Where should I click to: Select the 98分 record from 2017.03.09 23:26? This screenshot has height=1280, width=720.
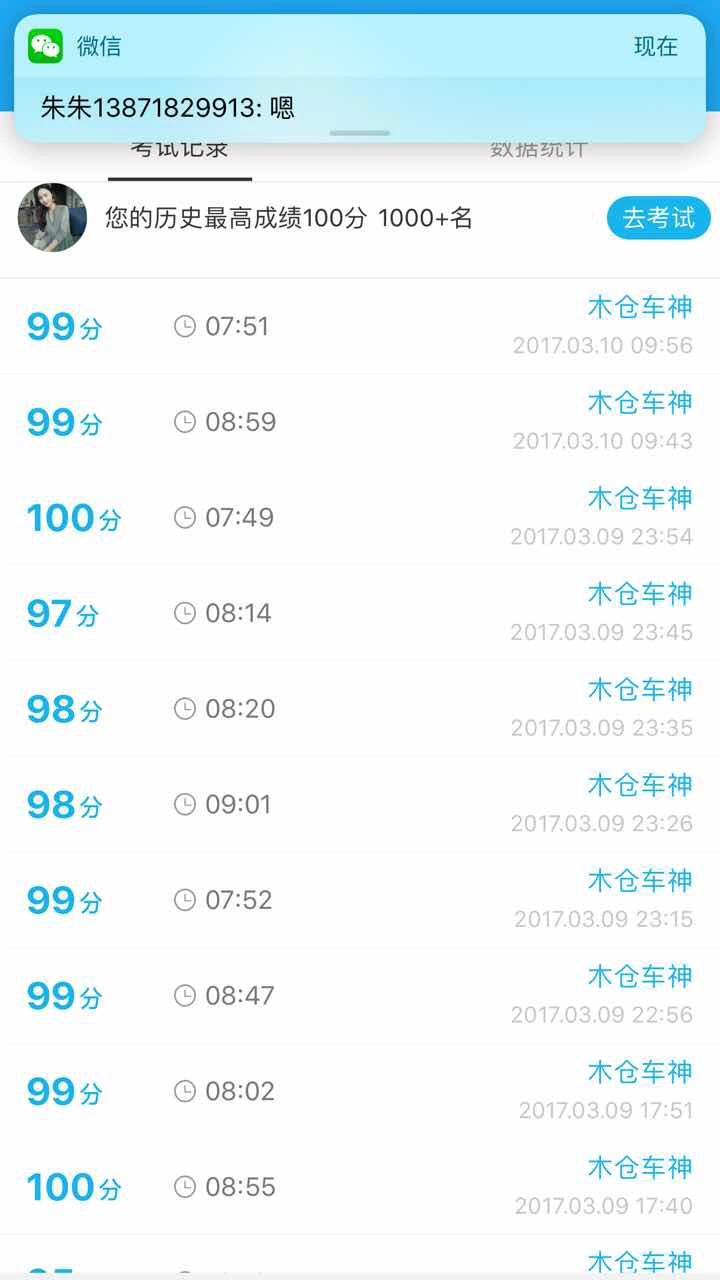[360, 804]
